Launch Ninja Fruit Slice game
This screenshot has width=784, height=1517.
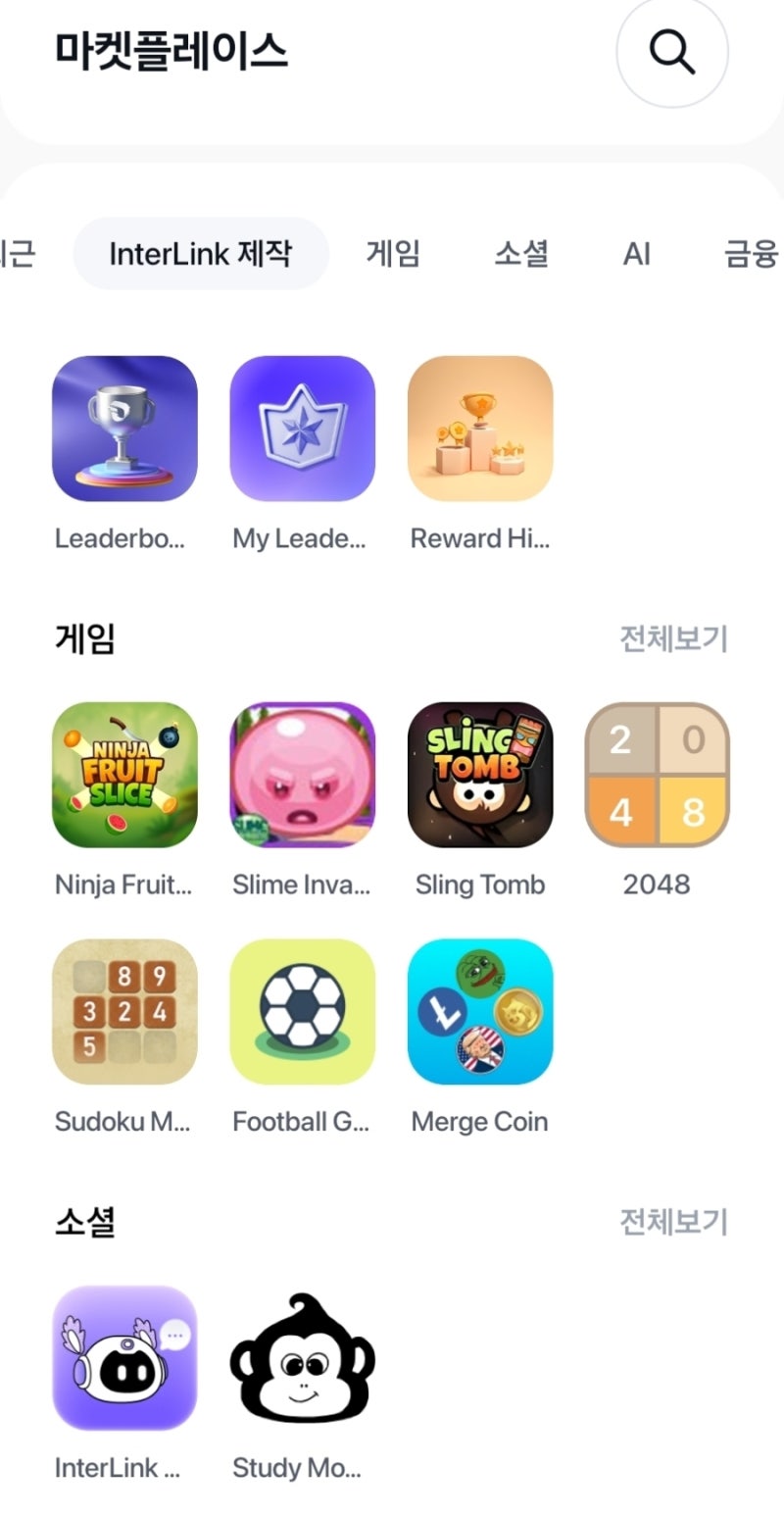coord(124,775)
